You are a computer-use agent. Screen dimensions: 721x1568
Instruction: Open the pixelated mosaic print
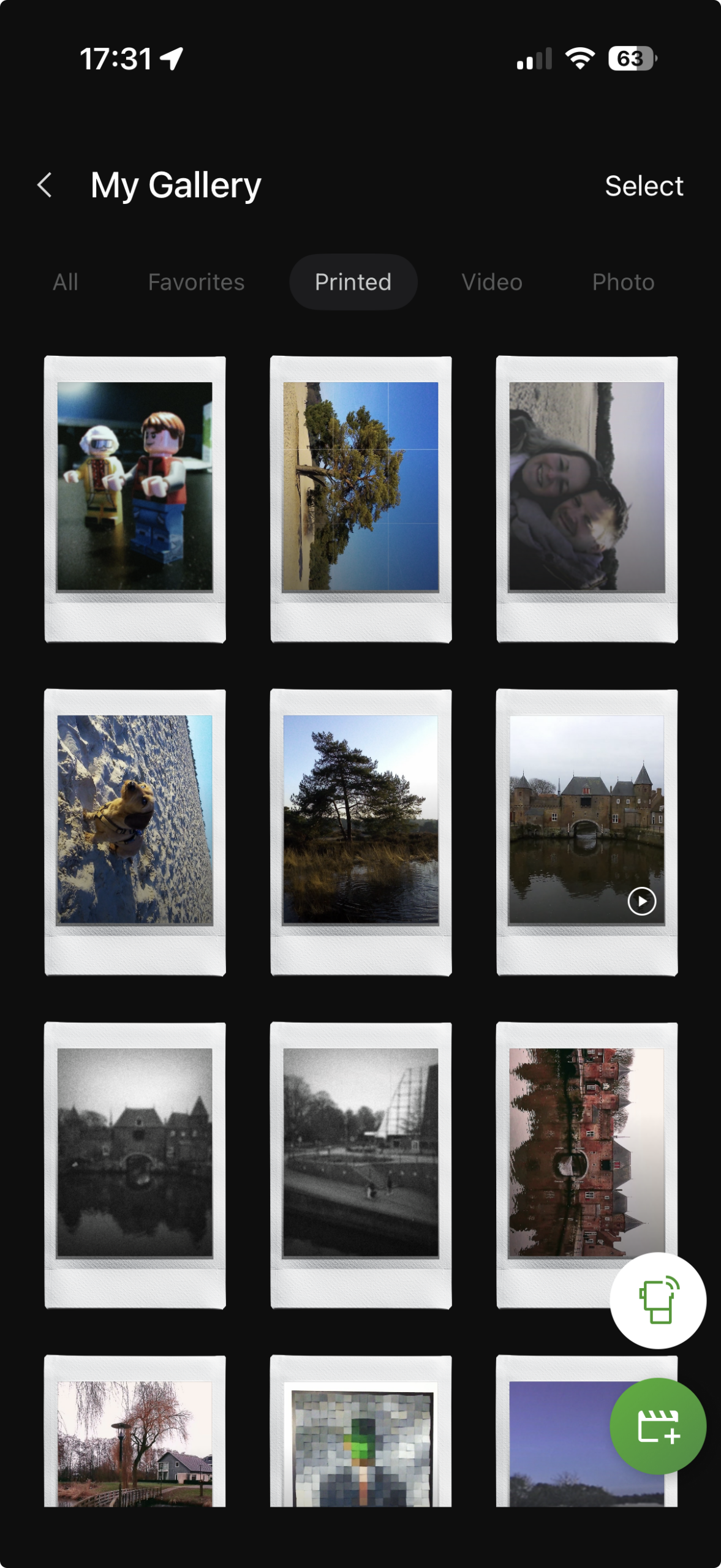point(360,1442)
